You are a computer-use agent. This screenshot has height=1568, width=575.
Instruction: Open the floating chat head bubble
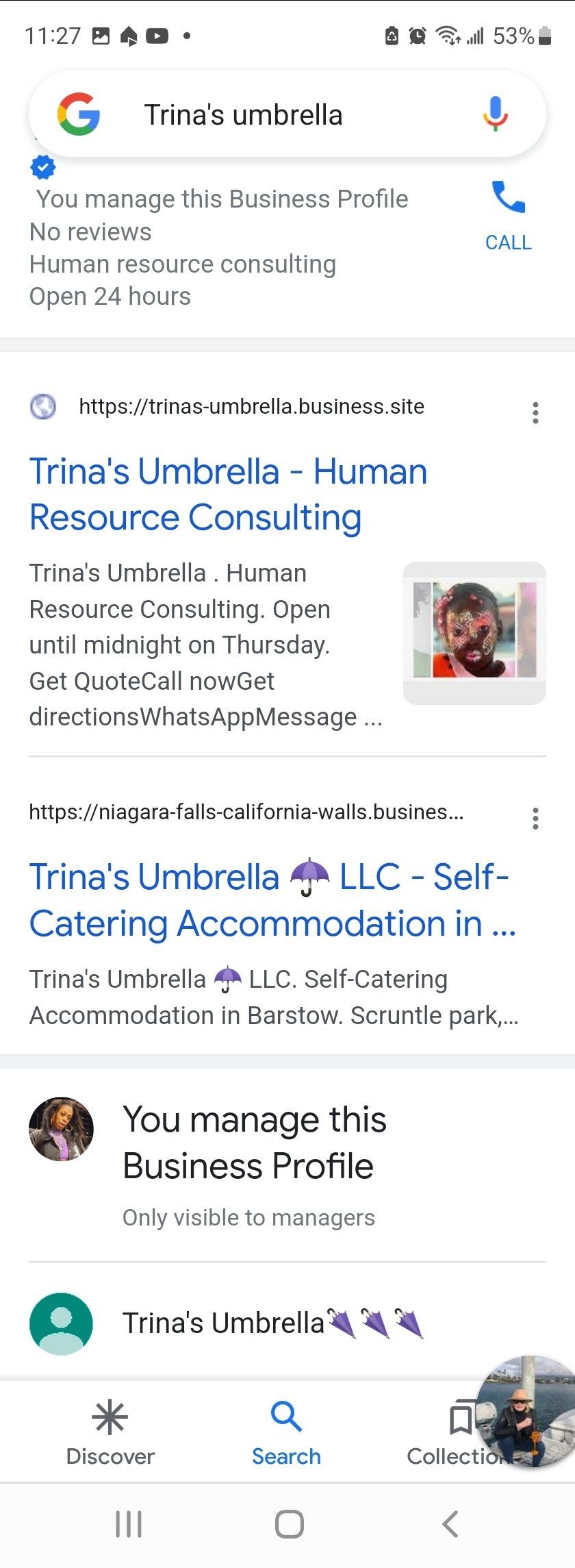(x=528, y=1410)
